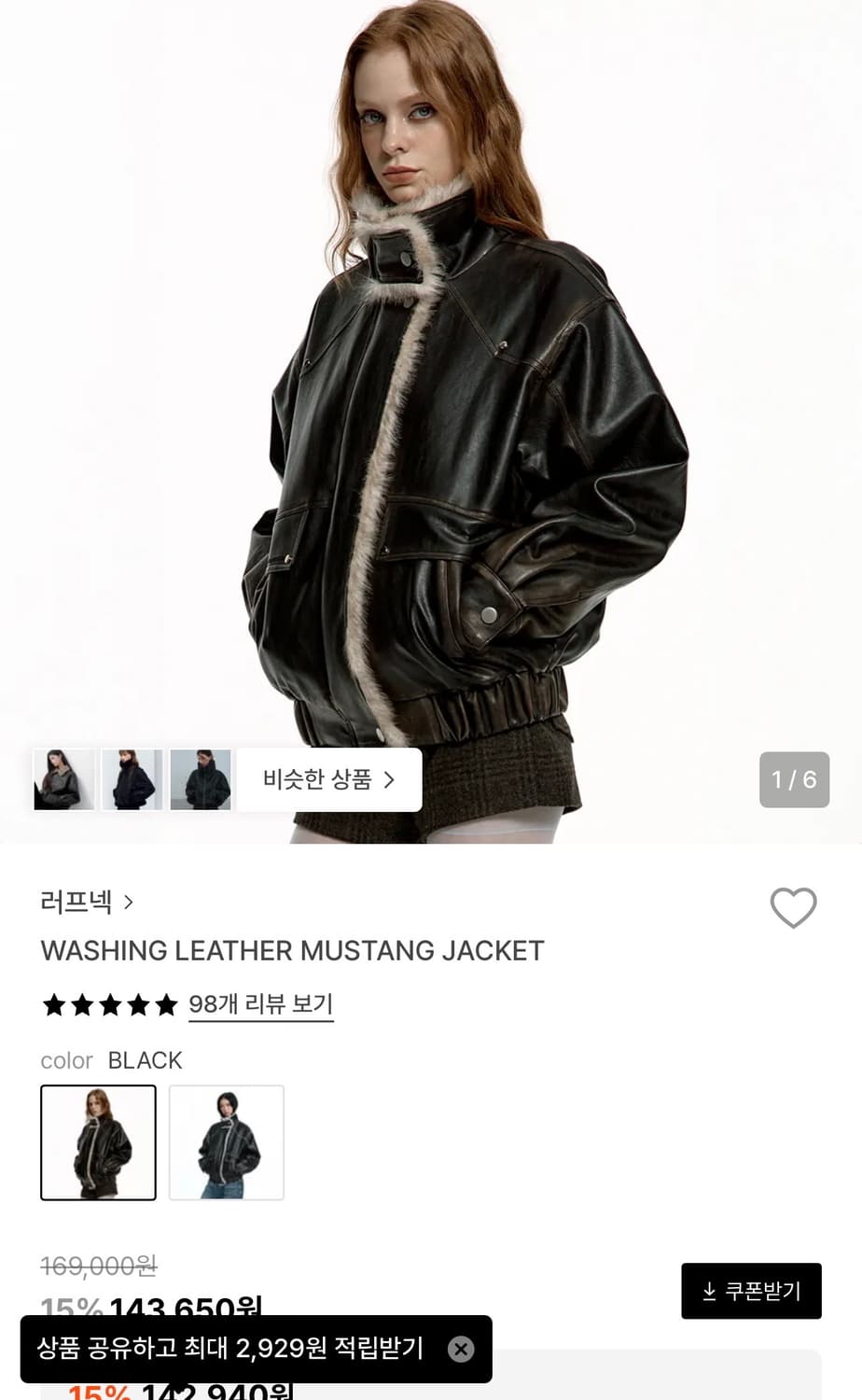862x1400 pixels.
Task: Expand similar products via 비슷한 상품 control
Action: [x=328, y=780]
